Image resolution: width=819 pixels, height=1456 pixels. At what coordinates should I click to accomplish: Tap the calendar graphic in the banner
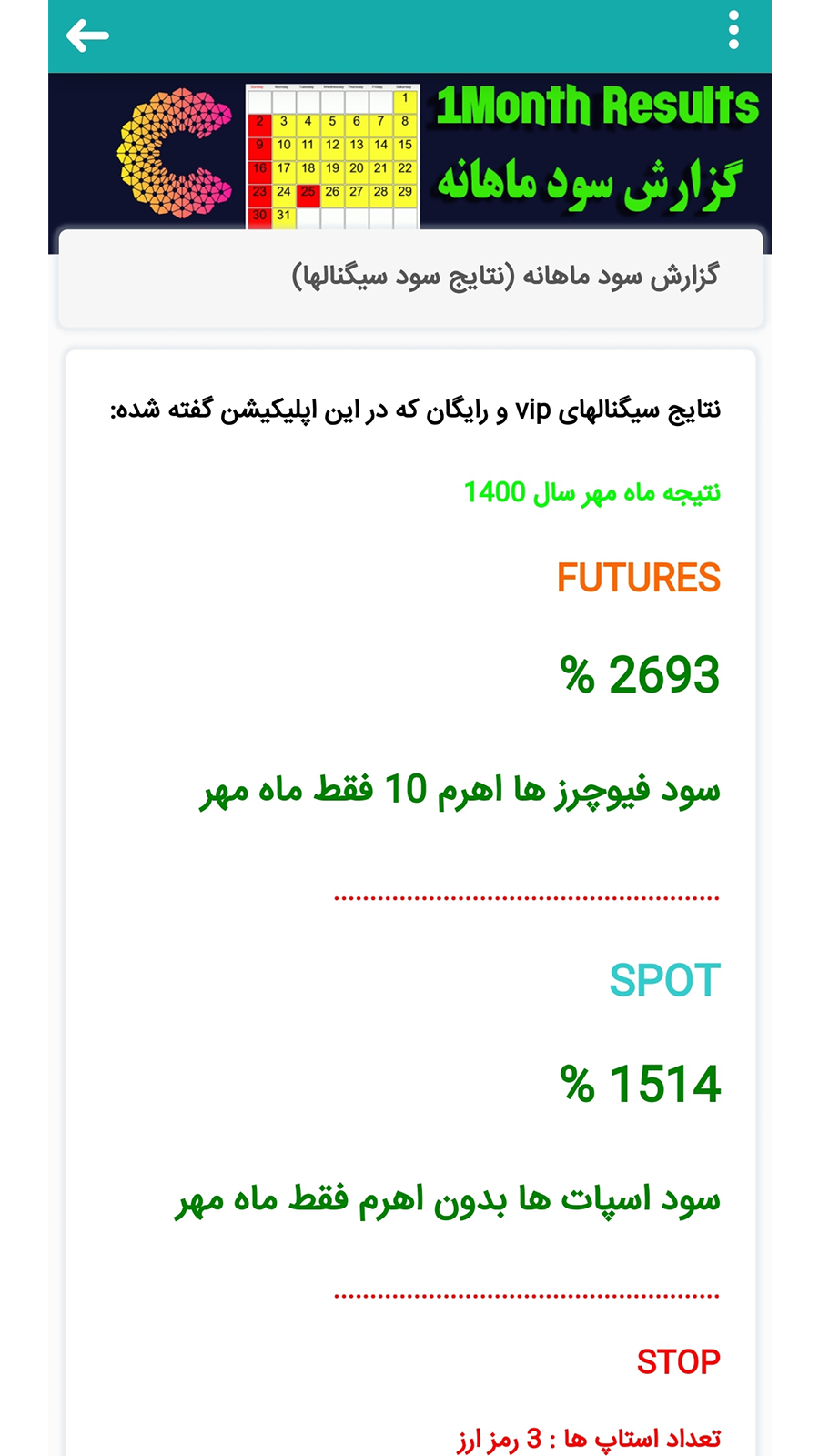point(328,155)
